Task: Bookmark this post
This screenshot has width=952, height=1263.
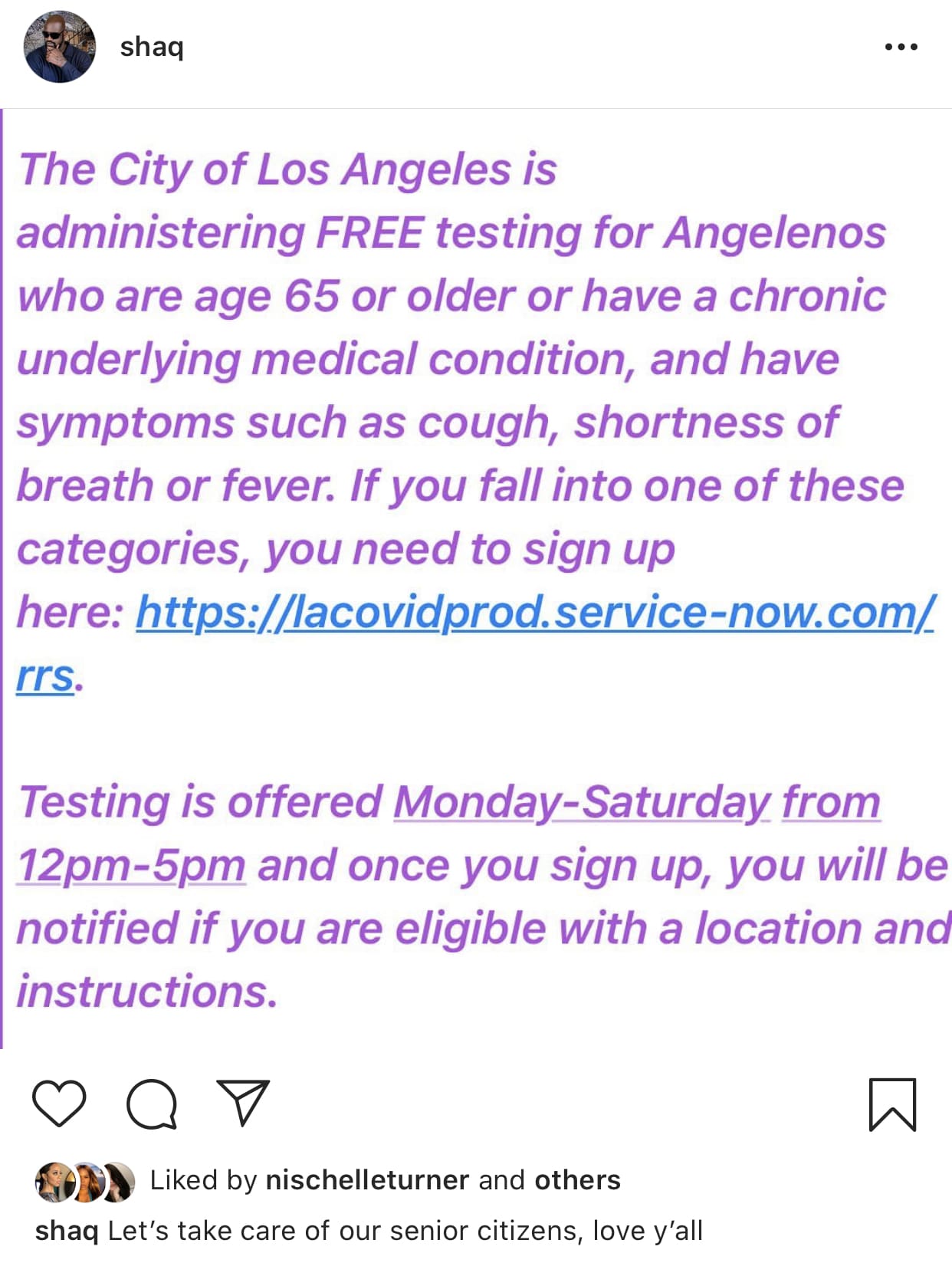Action: [x=893, y=1104]
